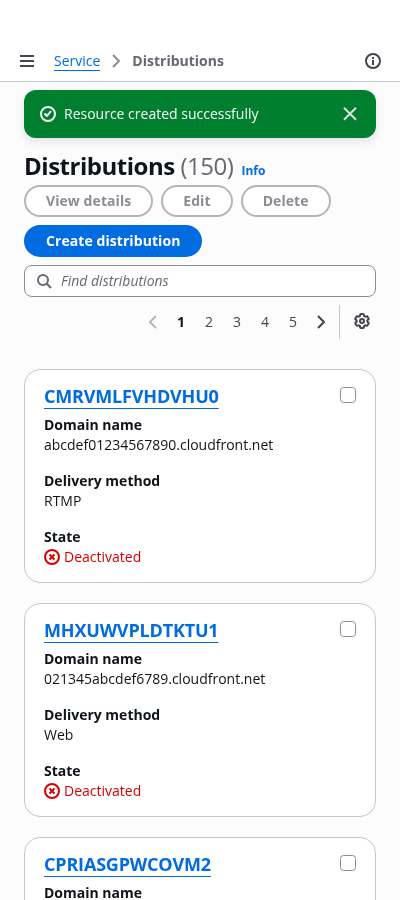Create a new distribution

tap(113, 240)
